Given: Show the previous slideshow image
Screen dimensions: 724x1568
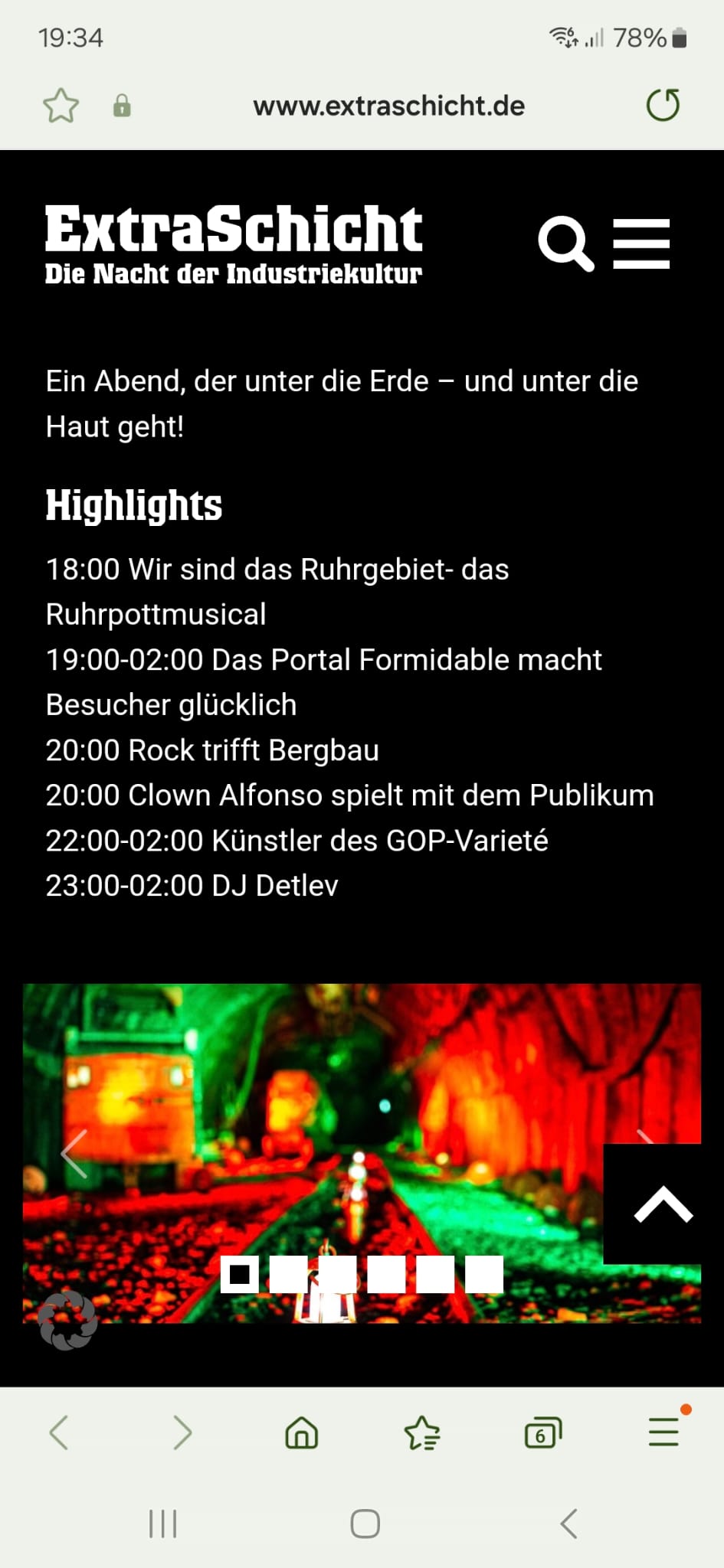Looking at the screenshot, I should (74, 1153).
